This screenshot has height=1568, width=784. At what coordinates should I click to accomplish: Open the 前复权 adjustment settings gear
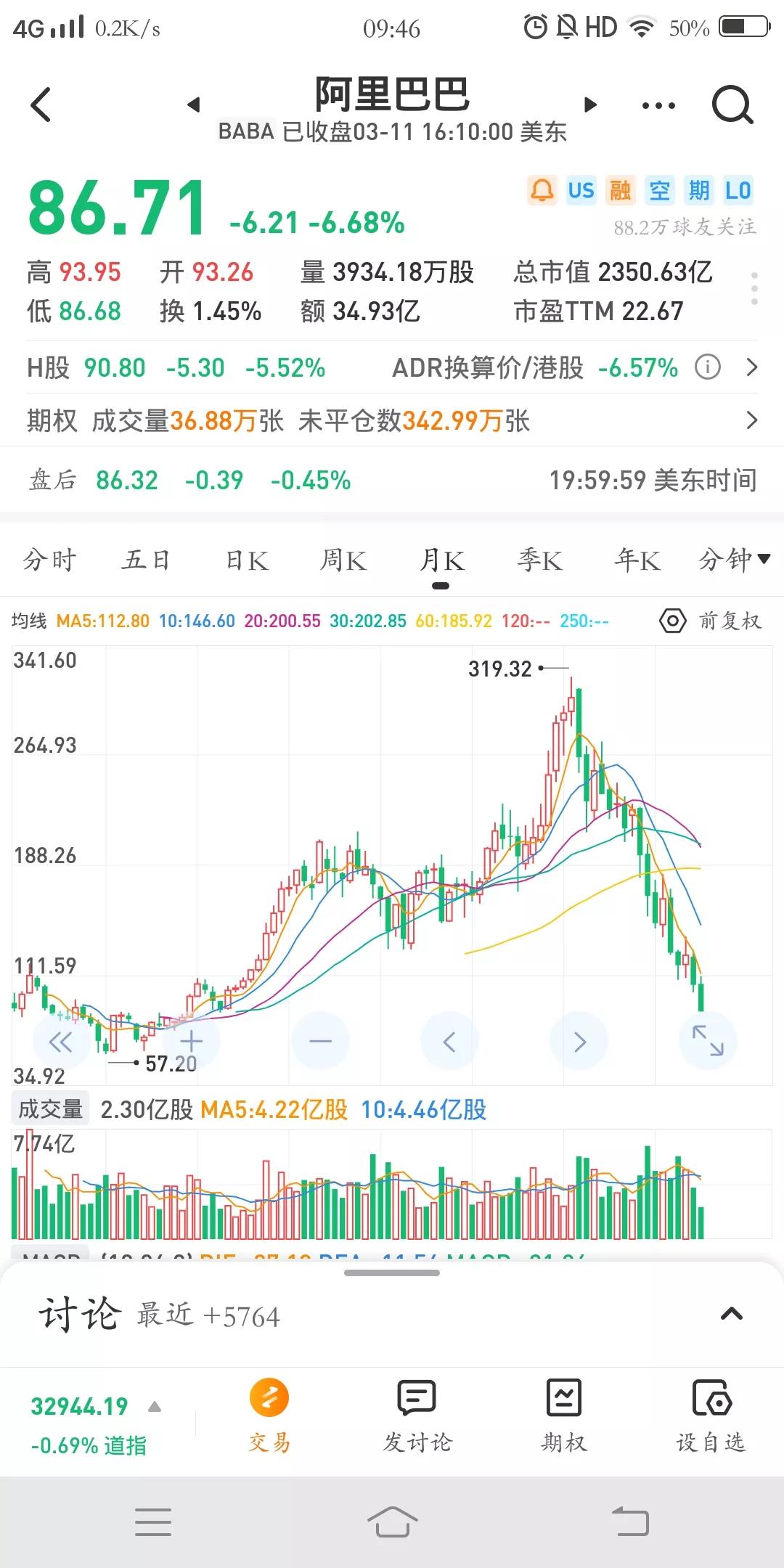pyautogui.click(x=671, y=621)
